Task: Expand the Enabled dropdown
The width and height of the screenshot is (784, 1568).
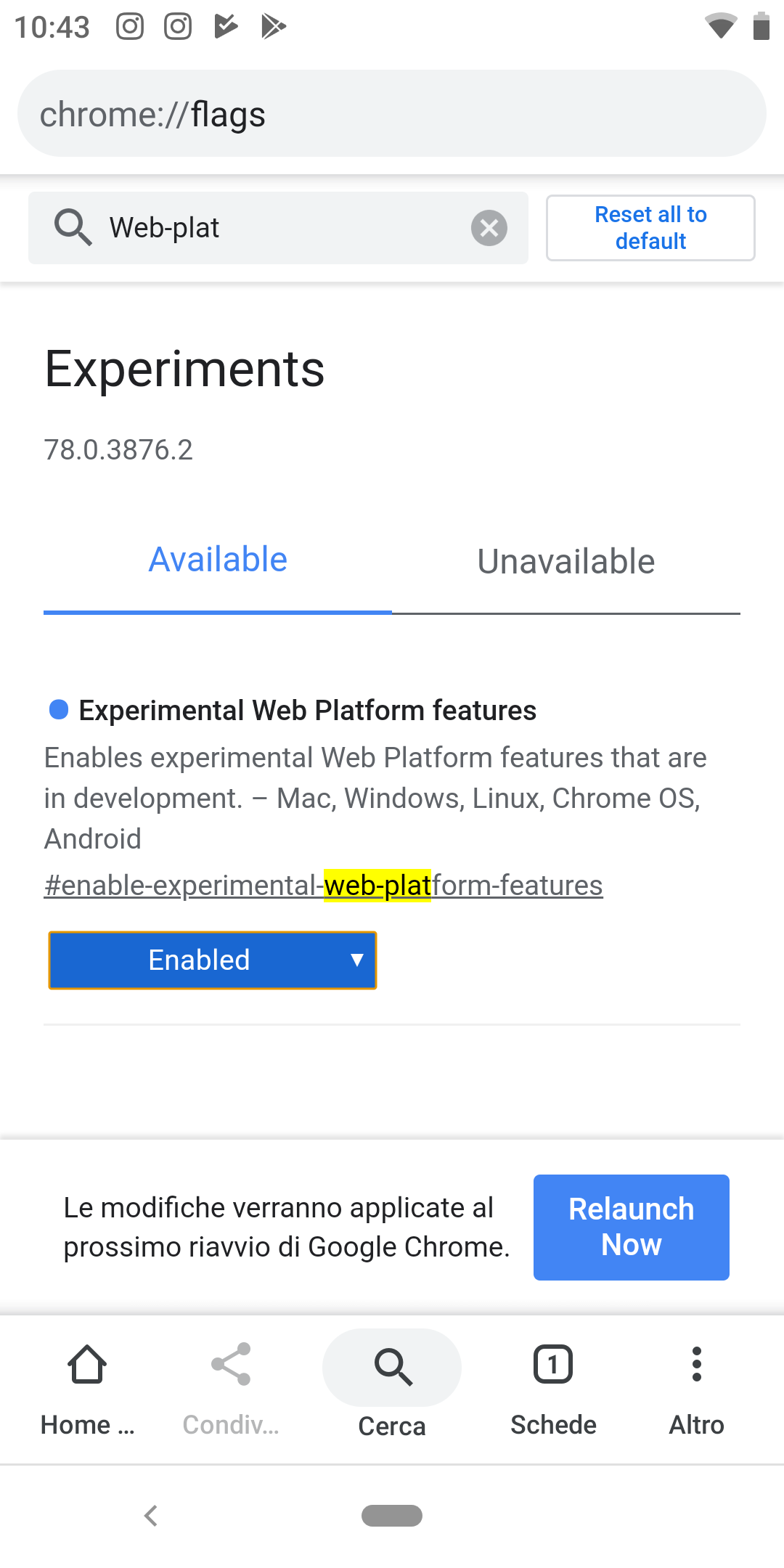Action: 213,960
